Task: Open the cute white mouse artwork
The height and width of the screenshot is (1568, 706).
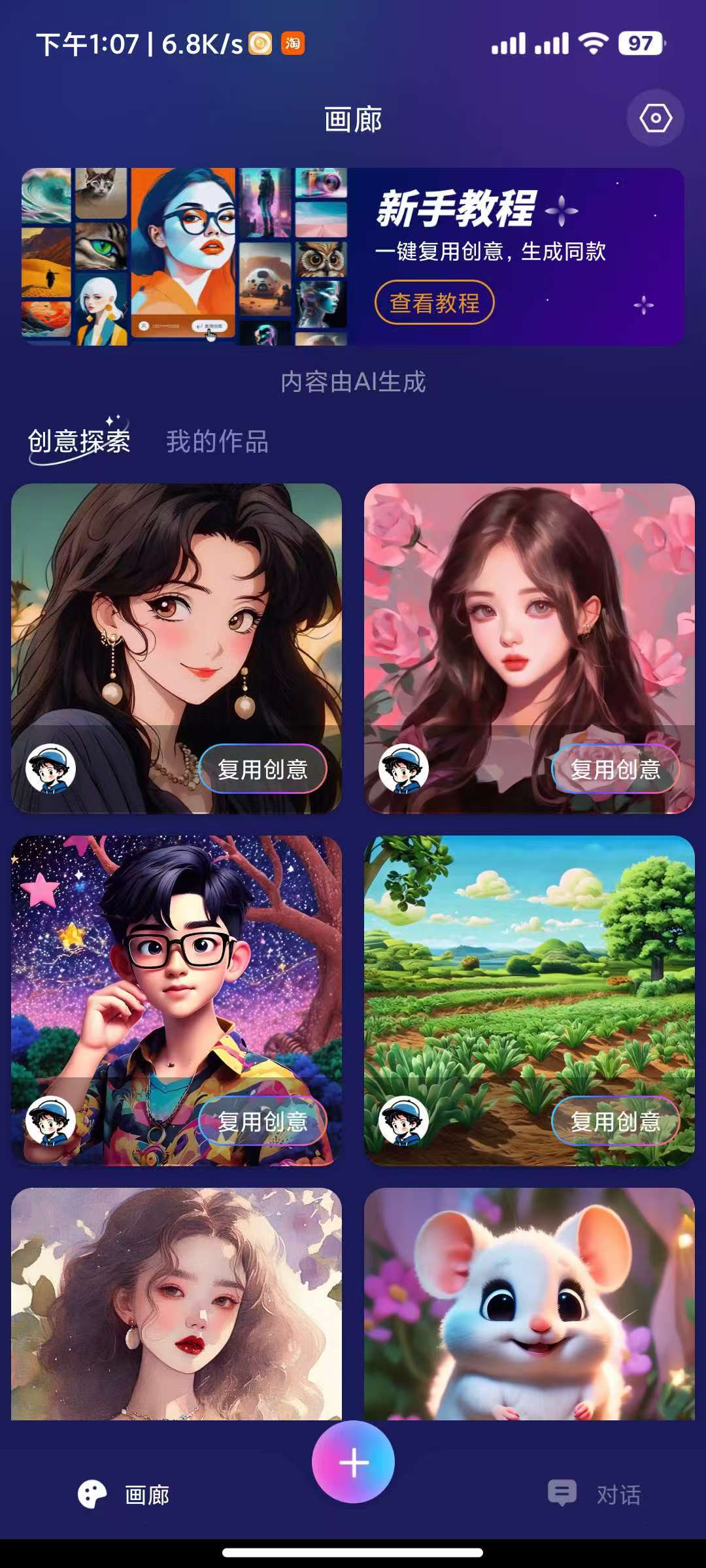Action: point(529,1303)
